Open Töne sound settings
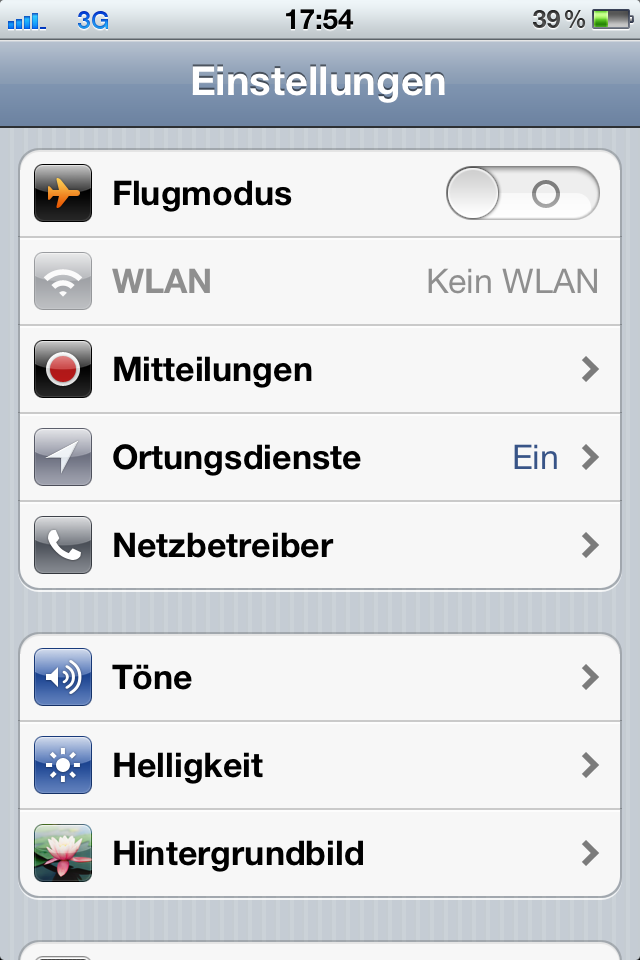The height and width of the screenshot is (960, 640). coord(320,678)
